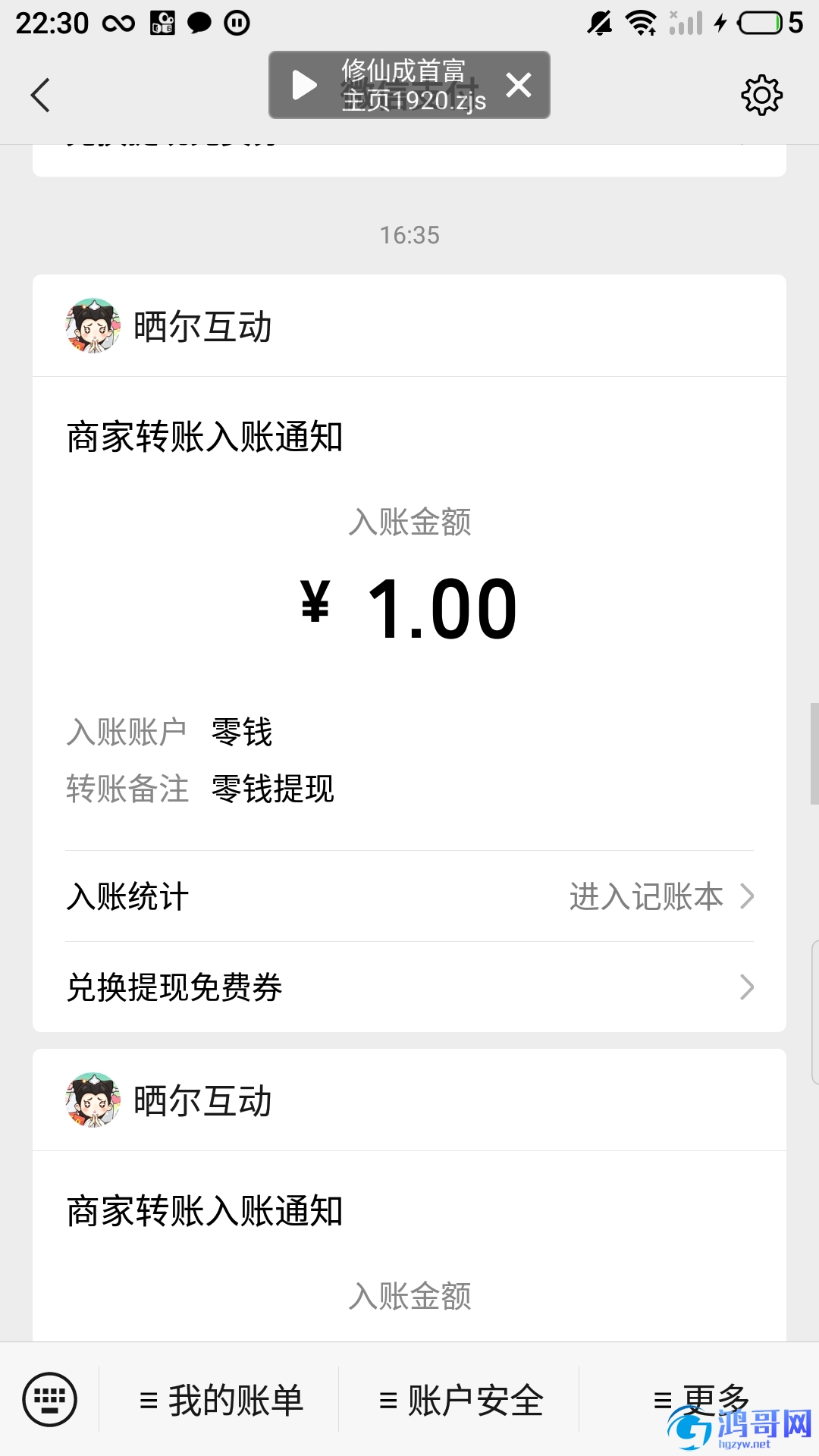Open 进入记账本 from 入账统计 row
Viewport: 819px width, 1456px height.
click(x=661, y=896)
